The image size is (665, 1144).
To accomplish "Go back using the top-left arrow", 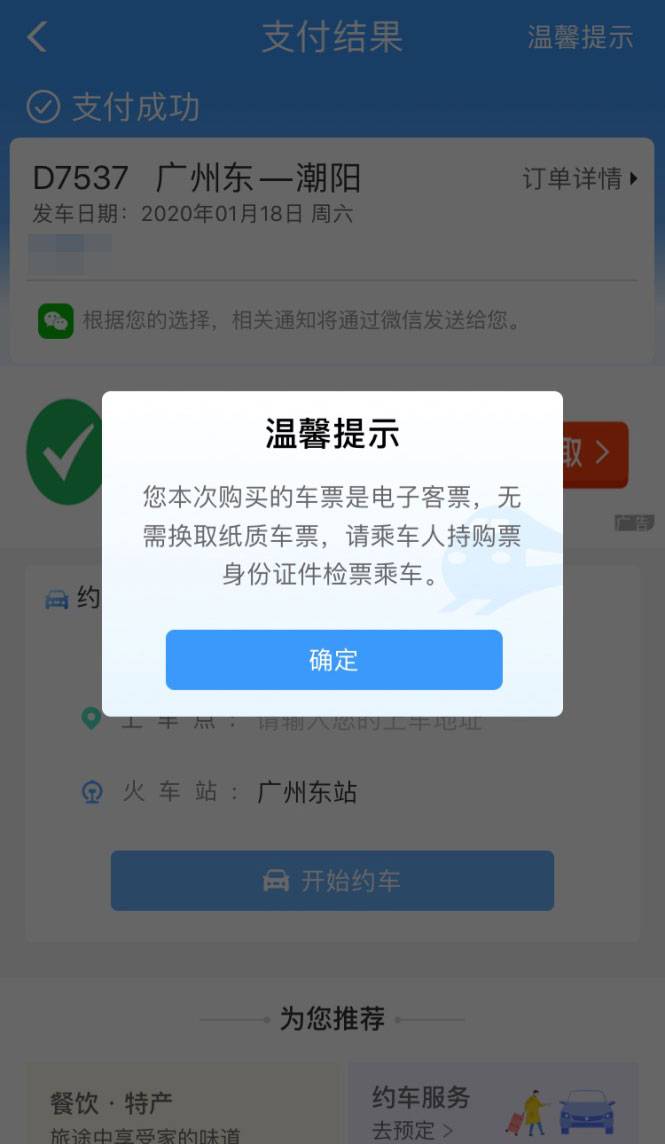I will (38, 37).
